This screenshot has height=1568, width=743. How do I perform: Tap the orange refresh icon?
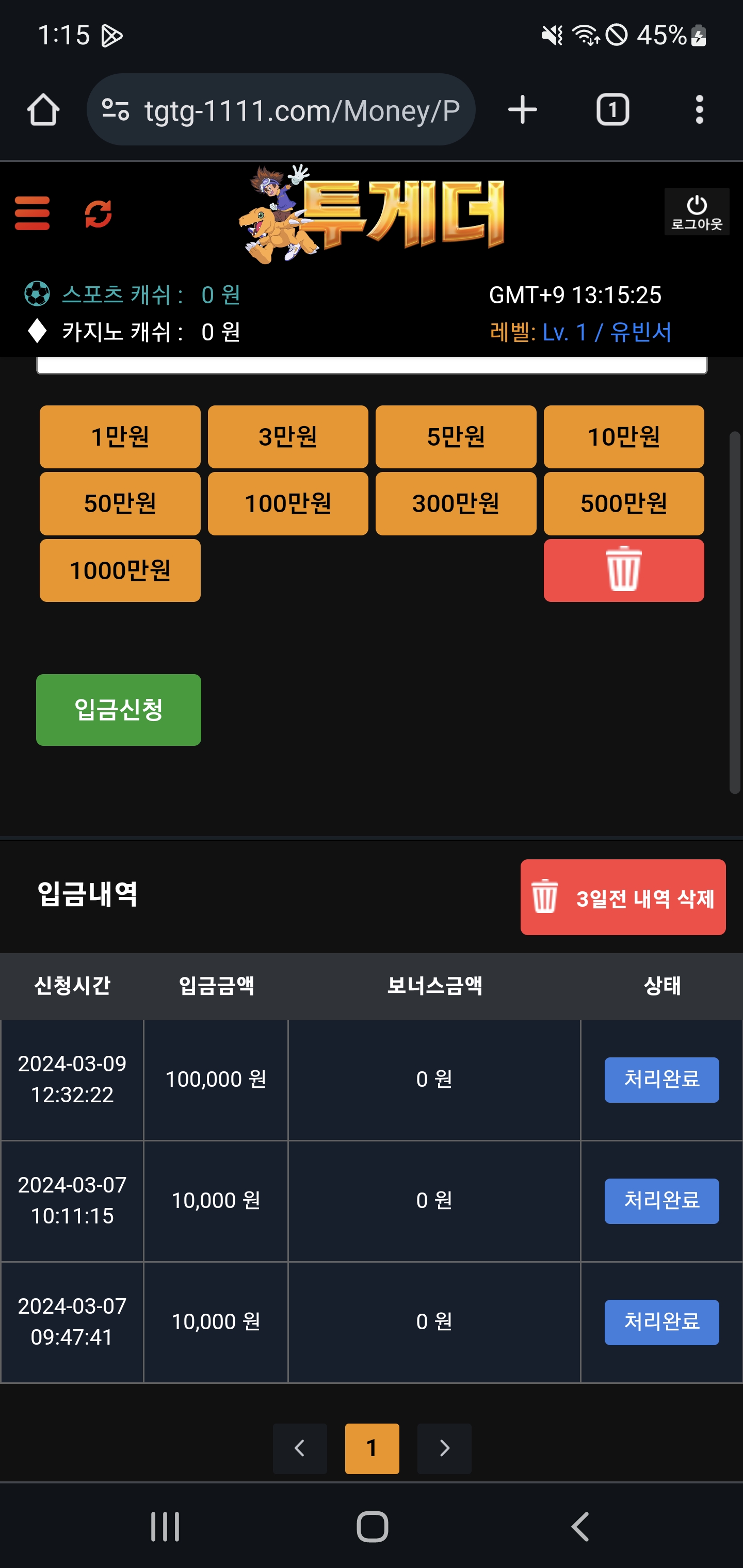pyautogui.click(x=98, y=213)
